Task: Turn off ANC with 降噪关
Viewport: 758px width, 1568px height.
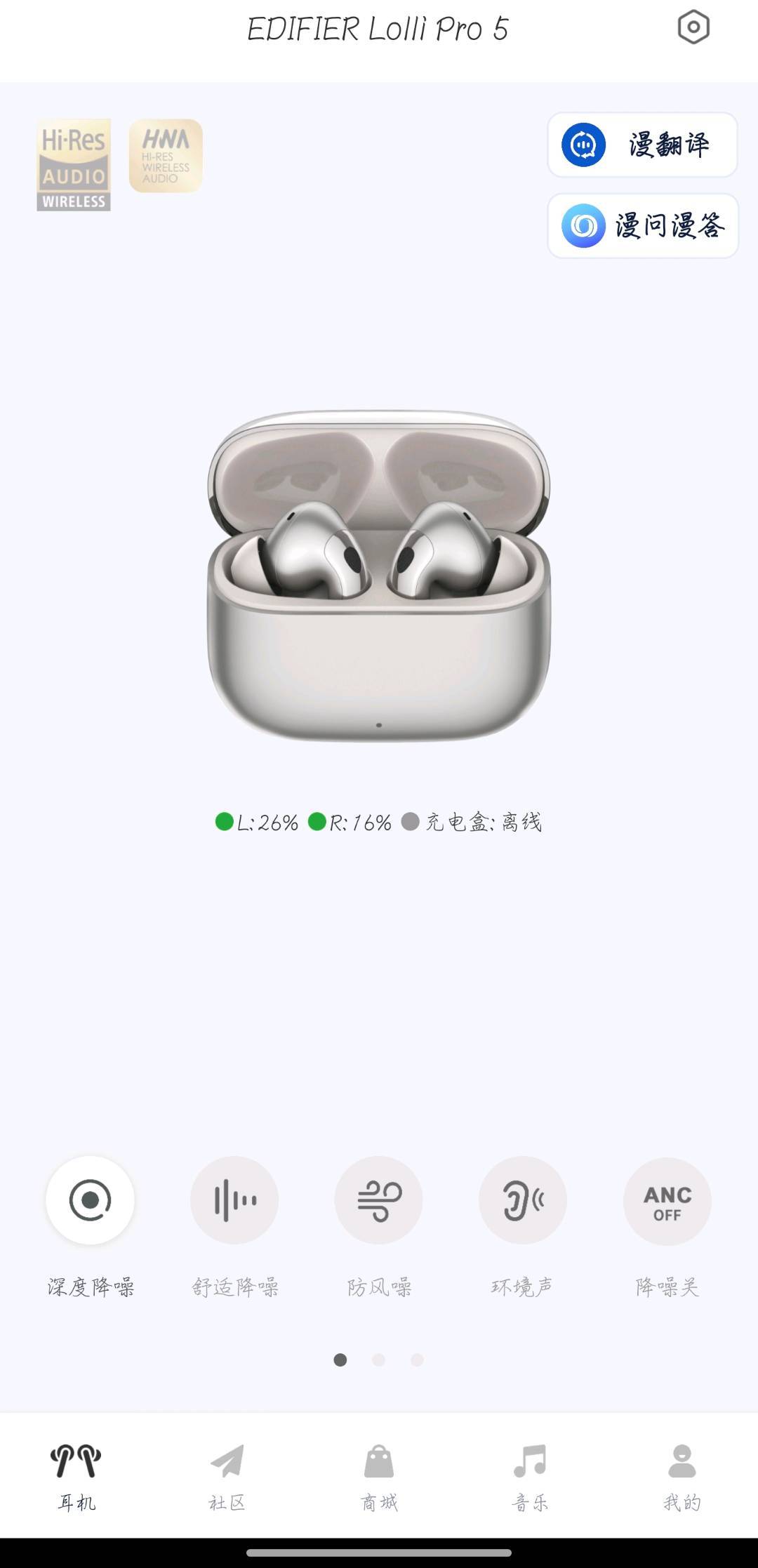Action: pyautogui.click(x=667, y=1202)
